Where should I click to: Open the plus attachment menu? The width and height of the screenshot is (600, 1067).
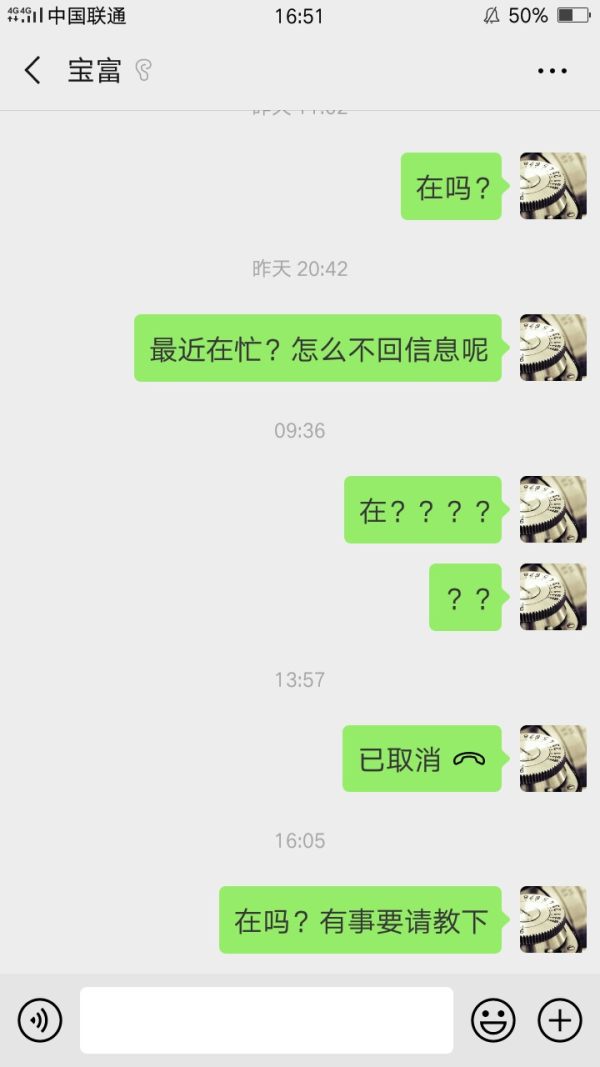560,1020
